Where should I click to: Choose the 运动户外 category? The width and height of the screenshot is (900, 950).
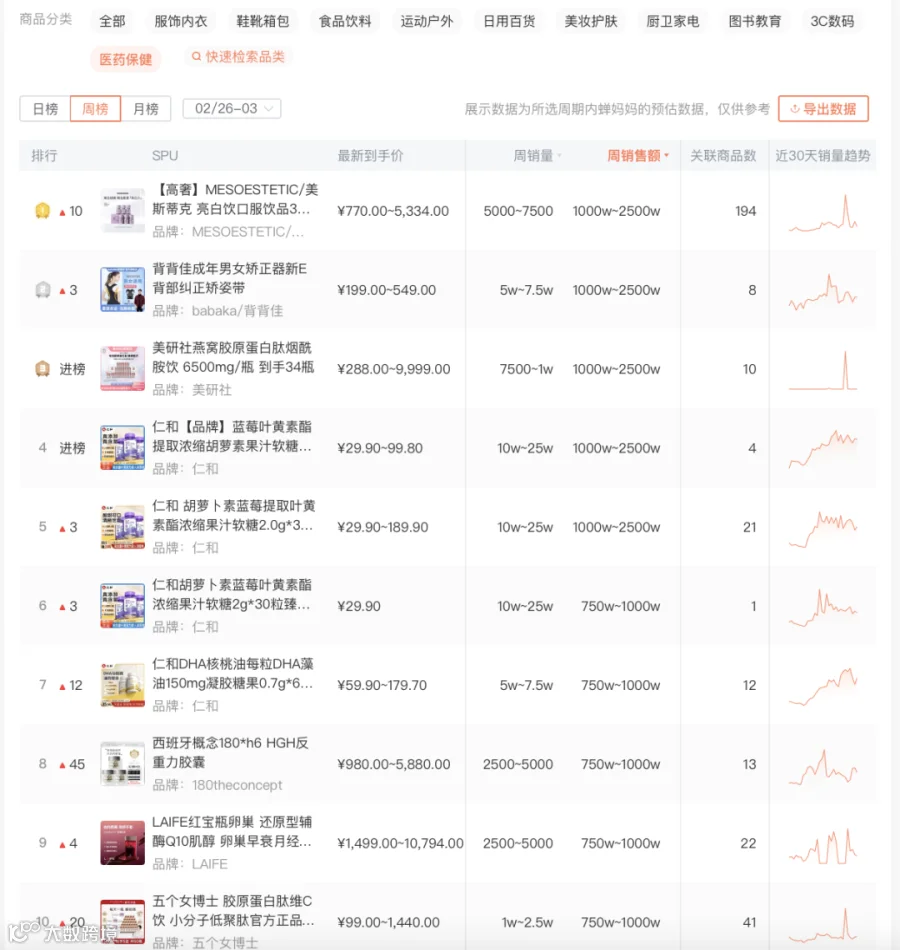tap(427, 22)
